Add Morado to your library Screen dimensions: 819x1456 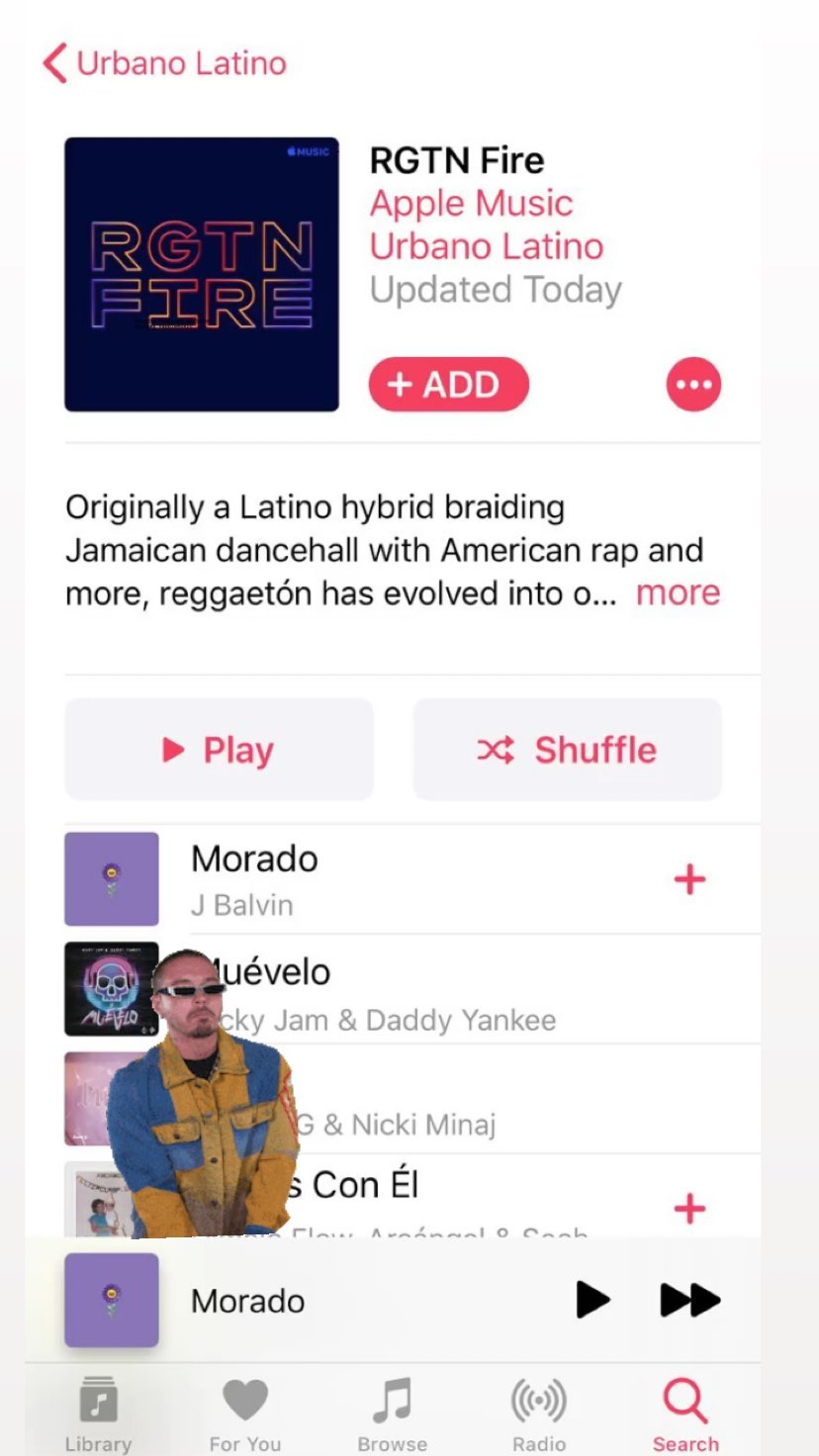[x=689, y=879]
